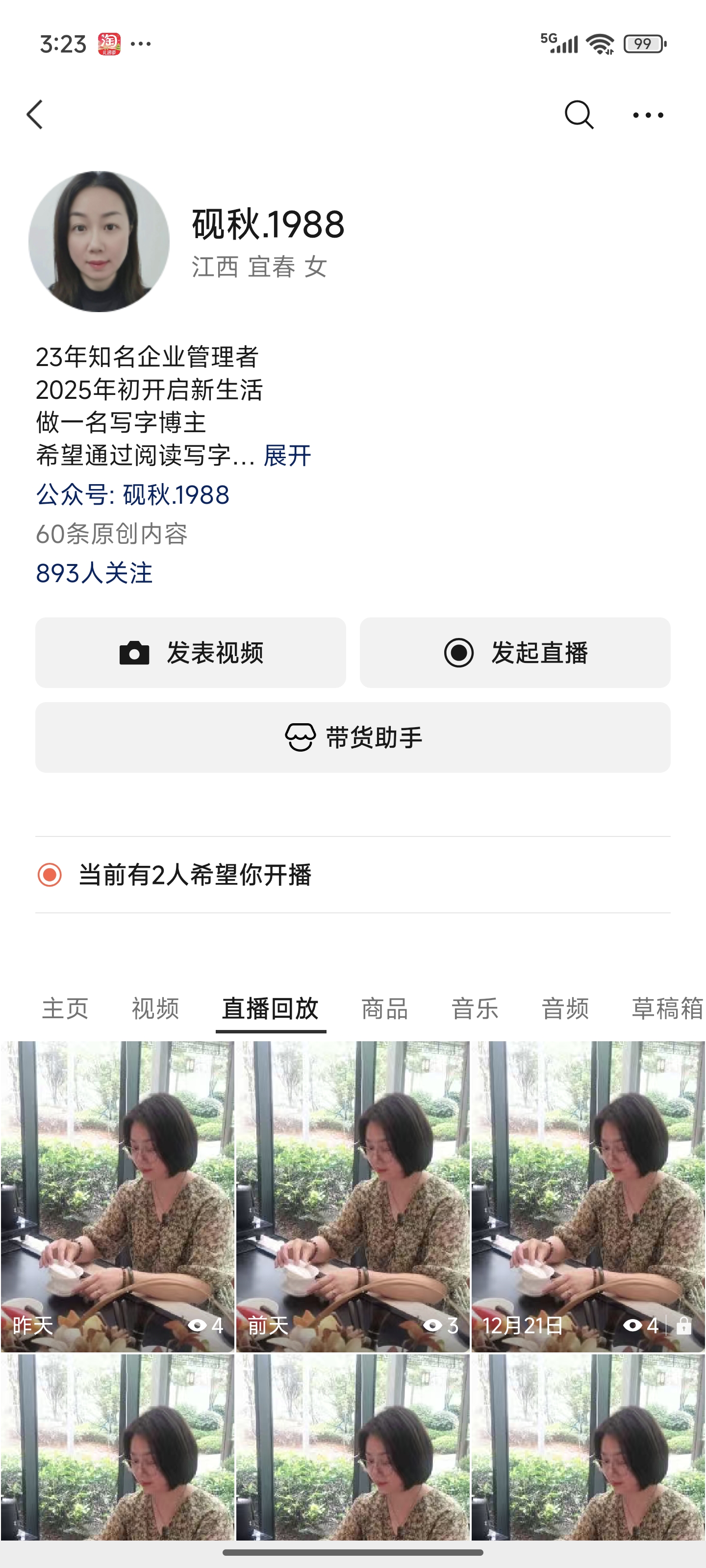Select the 商品 tab
The image size is (706, 1568).
384,1008
